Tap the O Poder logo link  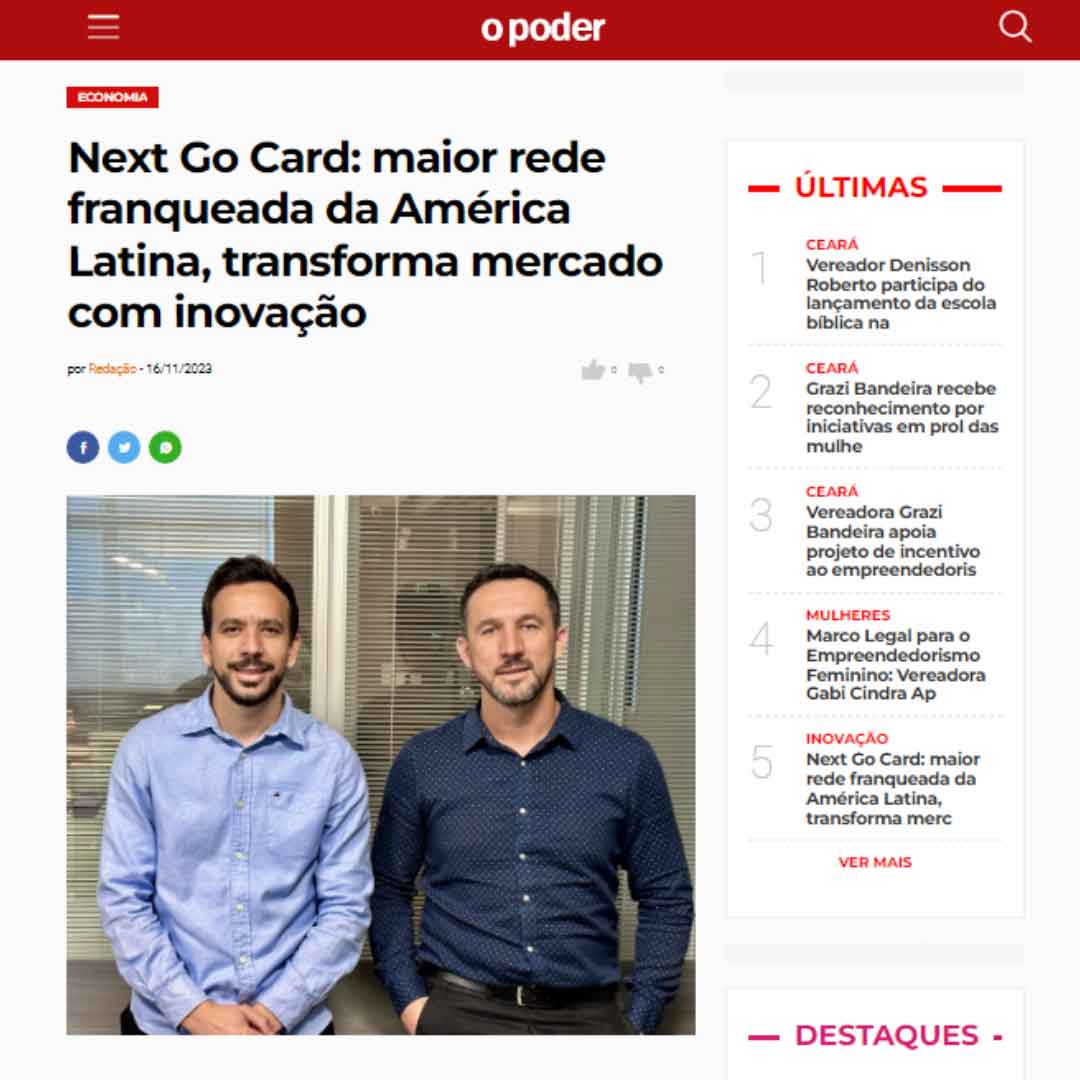coord(542,29)
